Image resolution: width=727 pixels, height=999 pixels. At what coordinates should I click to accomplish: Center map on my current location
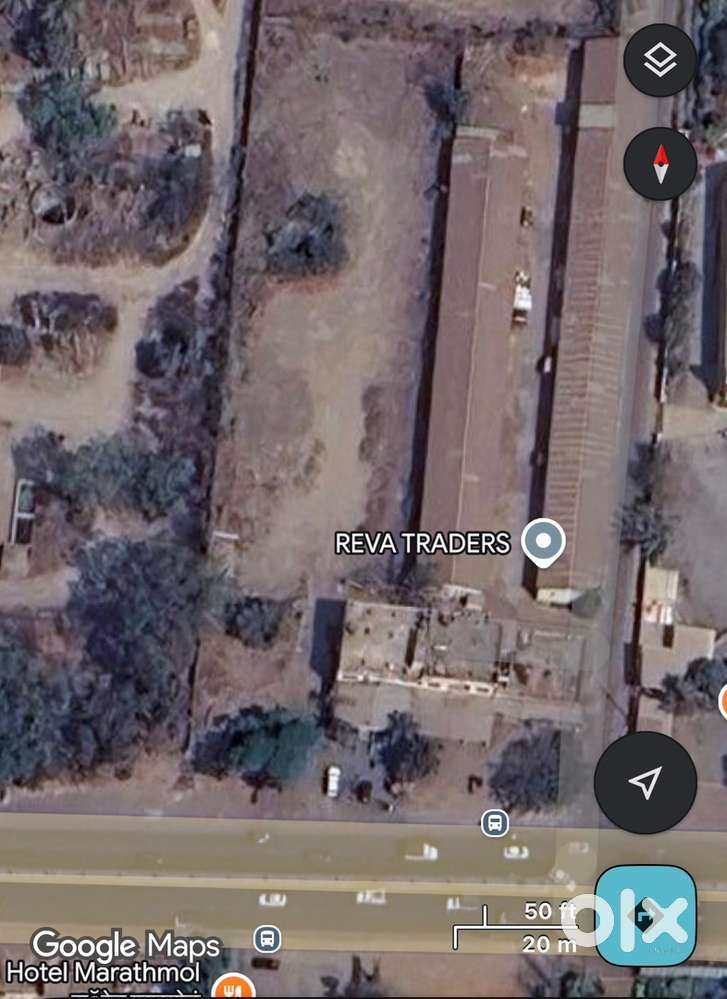coord(645,783)
